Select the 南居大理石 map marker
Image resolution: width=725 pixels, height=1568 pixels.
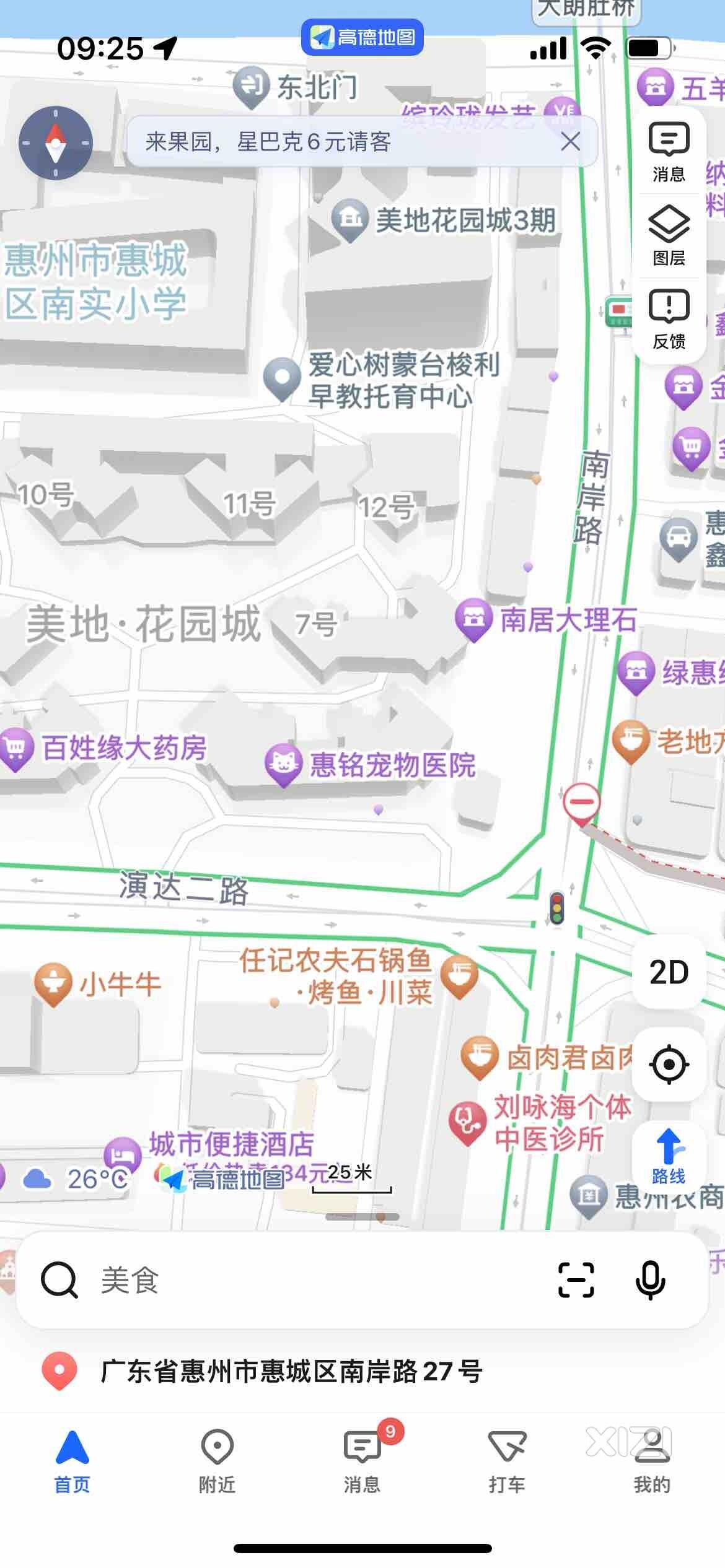(x=474, y=618)
